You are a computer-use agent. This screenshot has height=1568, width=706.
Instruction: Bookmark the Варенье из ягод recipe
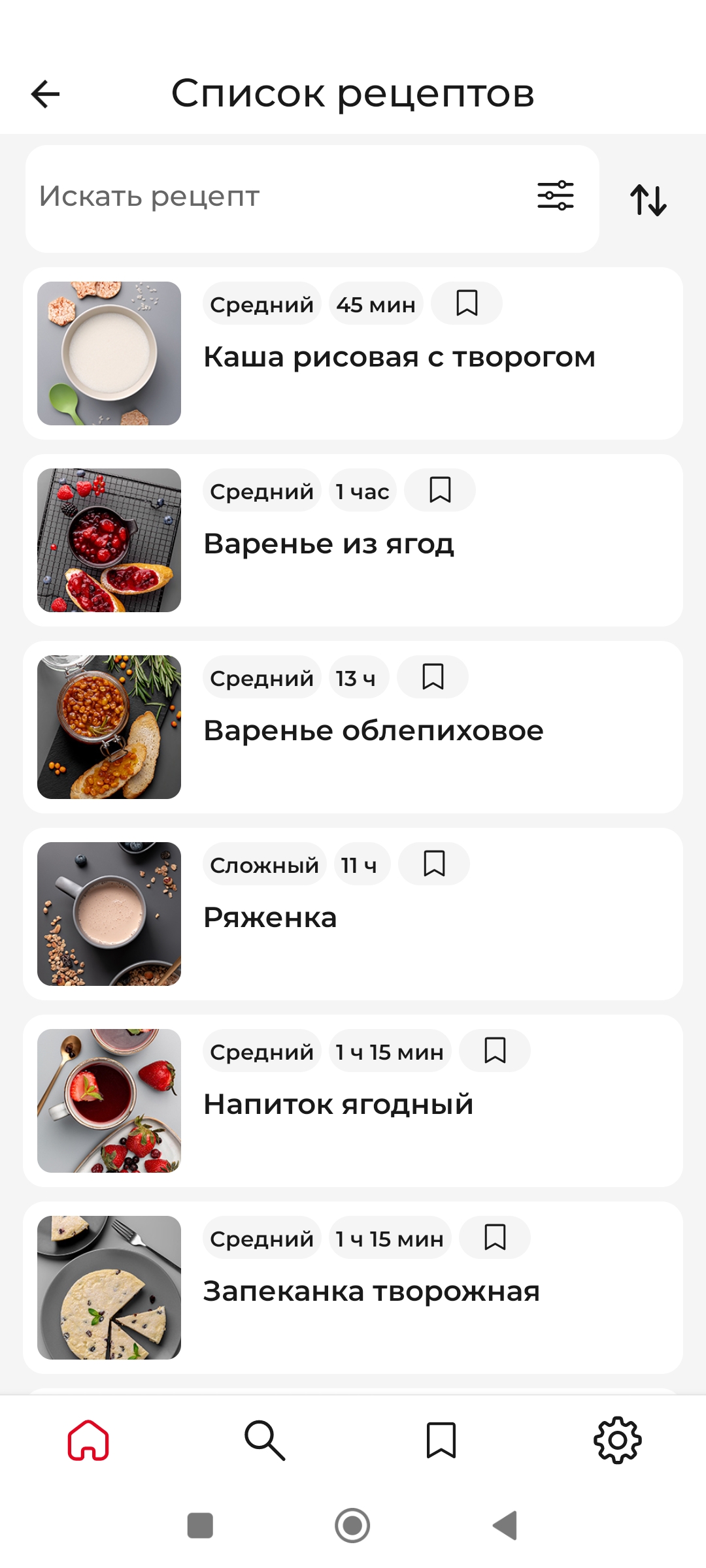[440, 490]
